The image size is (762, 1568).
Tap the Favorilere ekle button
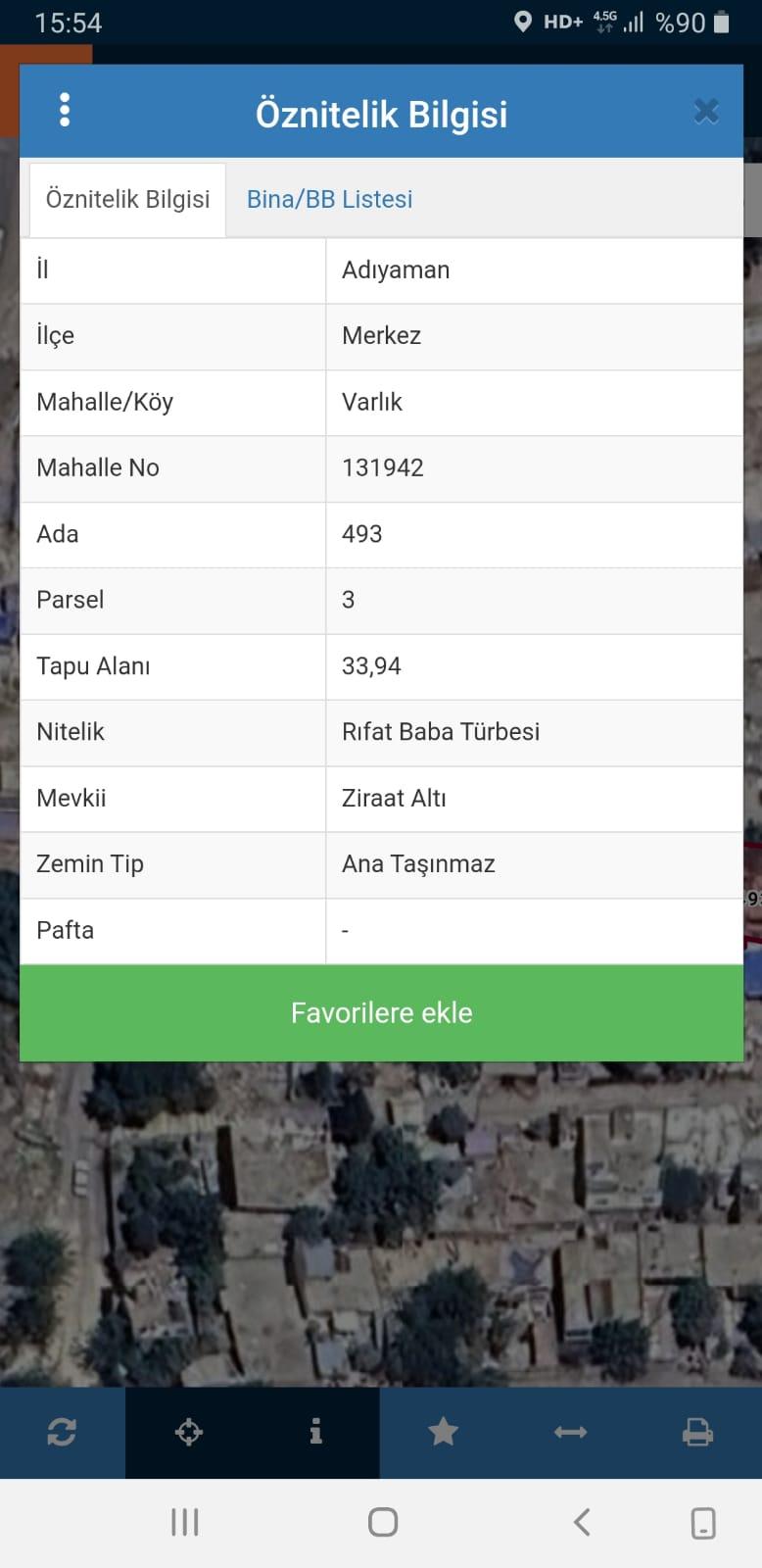pyautogui.click(x=381, y=1012)
